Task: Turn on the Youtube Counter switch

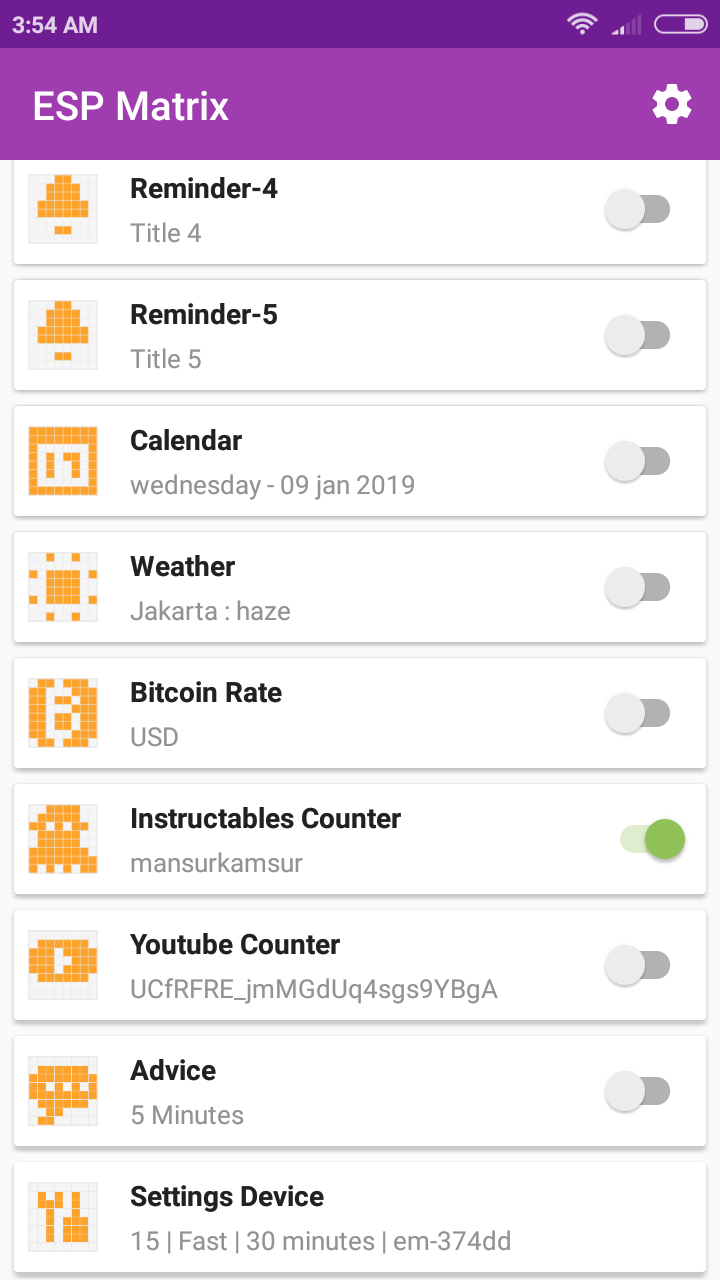Action: coord(638,966)
